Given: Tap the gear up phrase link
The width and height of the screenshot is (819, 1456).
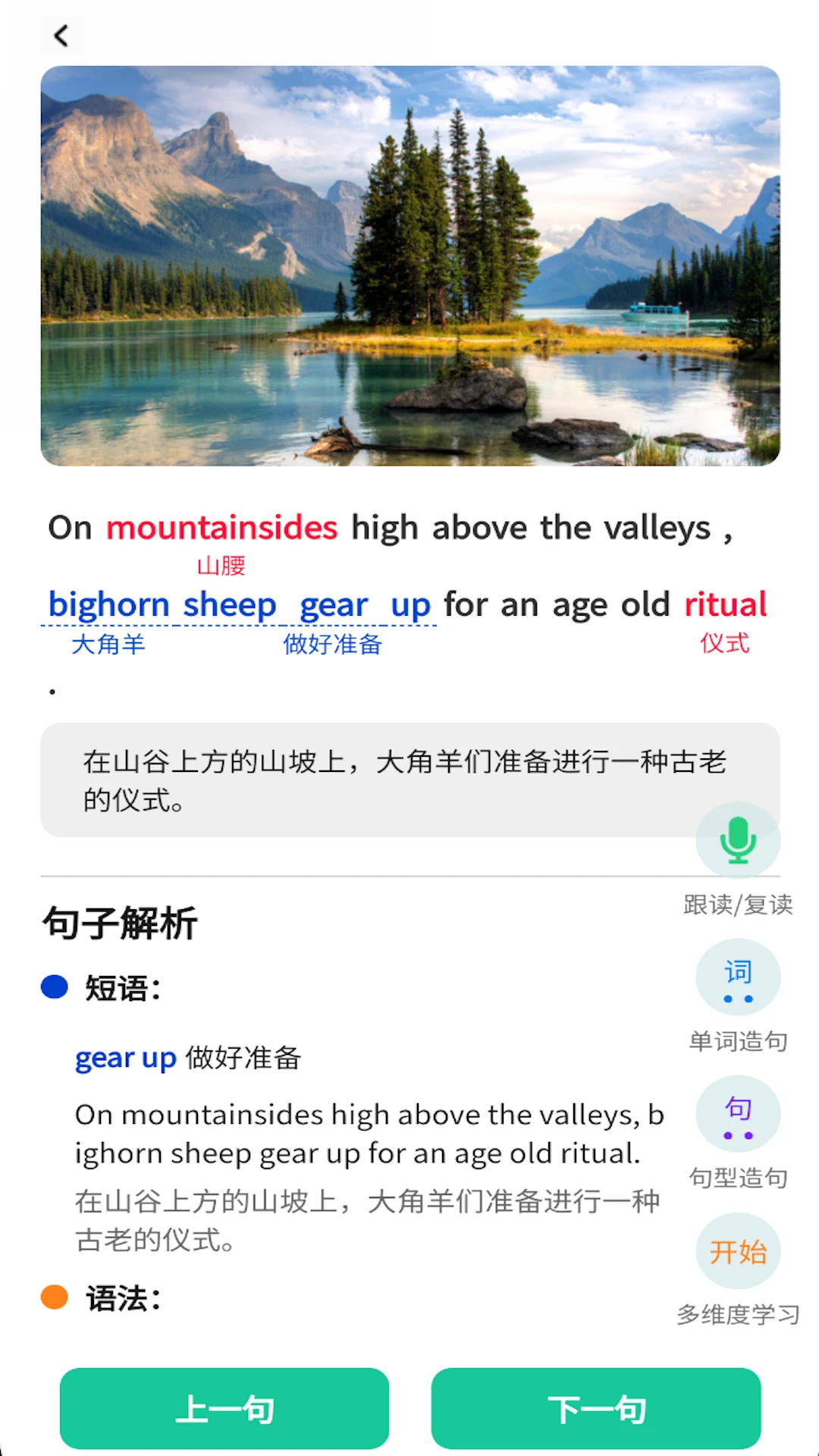Looking at the screenshot, I should 125,1057.
